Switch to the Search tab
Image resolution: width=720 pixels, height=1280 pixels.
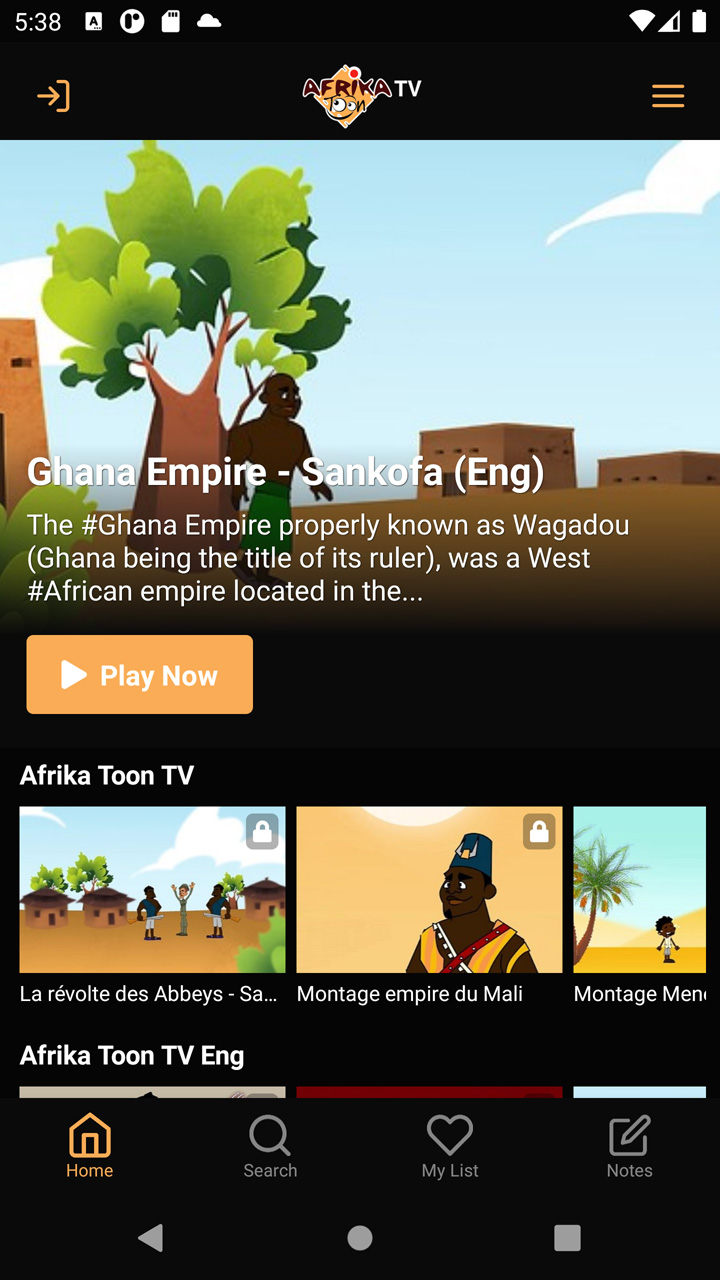click(x=270, y=1146)
